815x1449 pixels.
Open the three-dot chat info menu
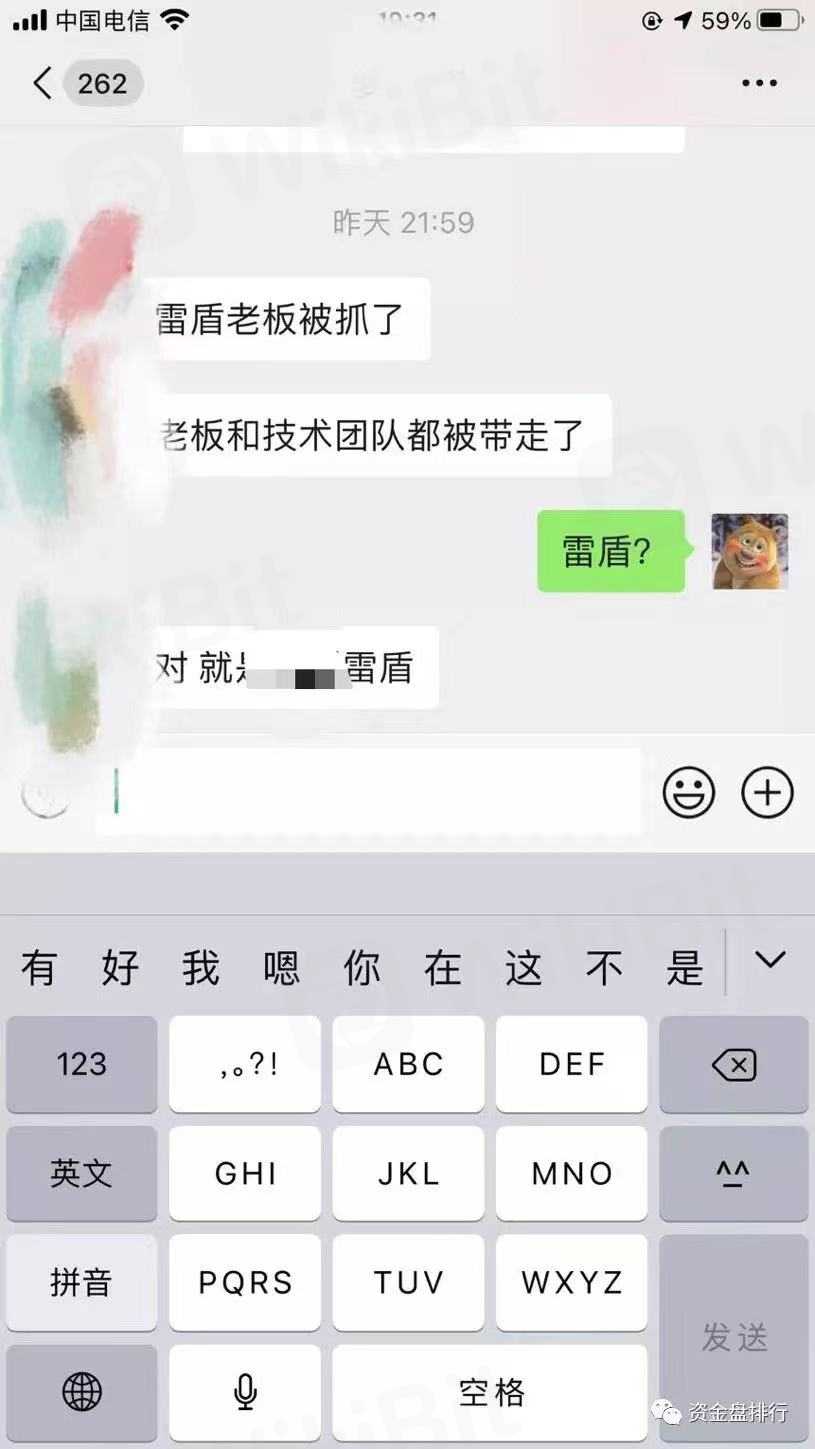(x=759, y=83)
